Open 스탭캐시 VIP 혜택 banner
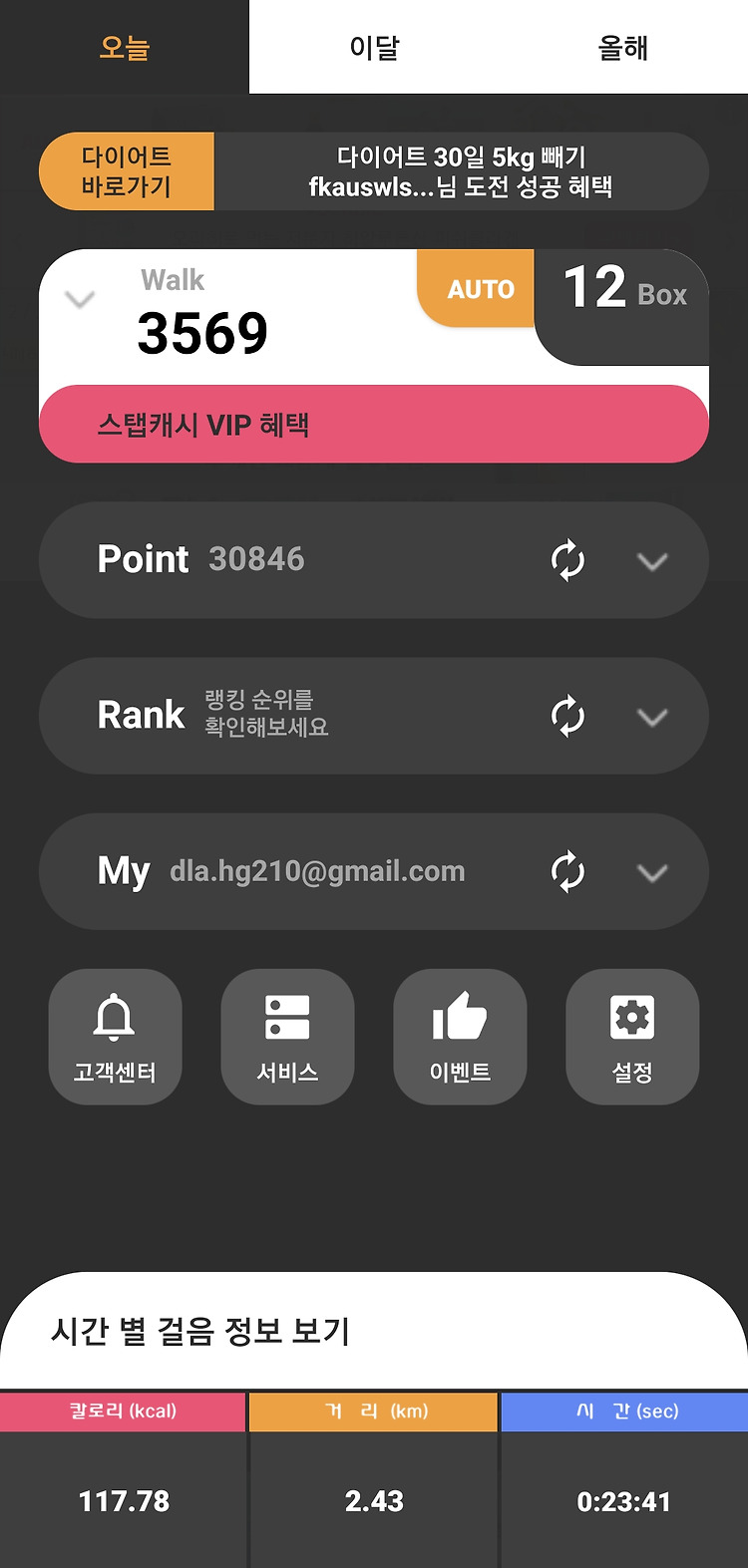This screenshot has width=748, height=1568. pyautogui.click(x=374, y=425)
